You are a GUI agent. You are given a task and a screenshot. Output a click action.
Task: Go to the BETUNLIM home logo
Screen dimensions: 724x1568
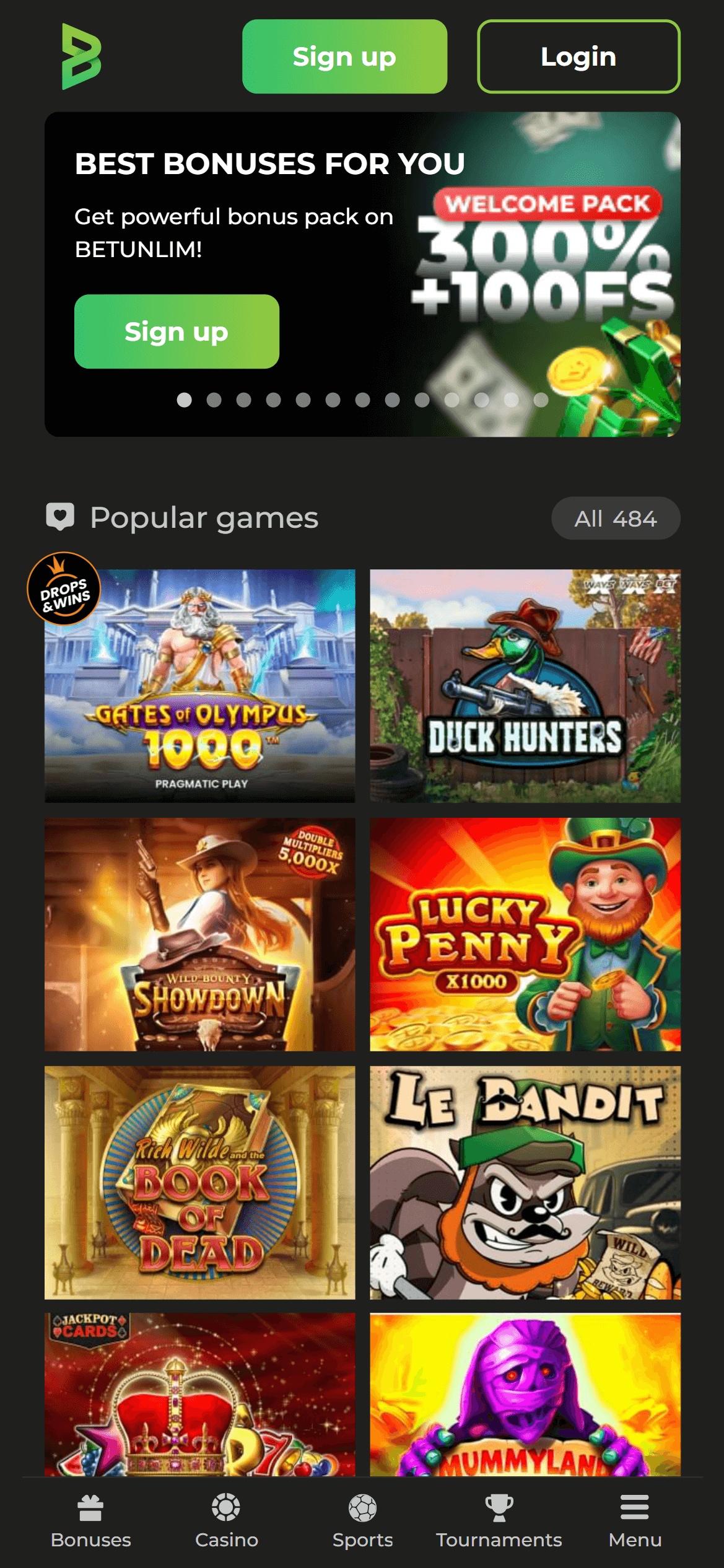[81, 56]
